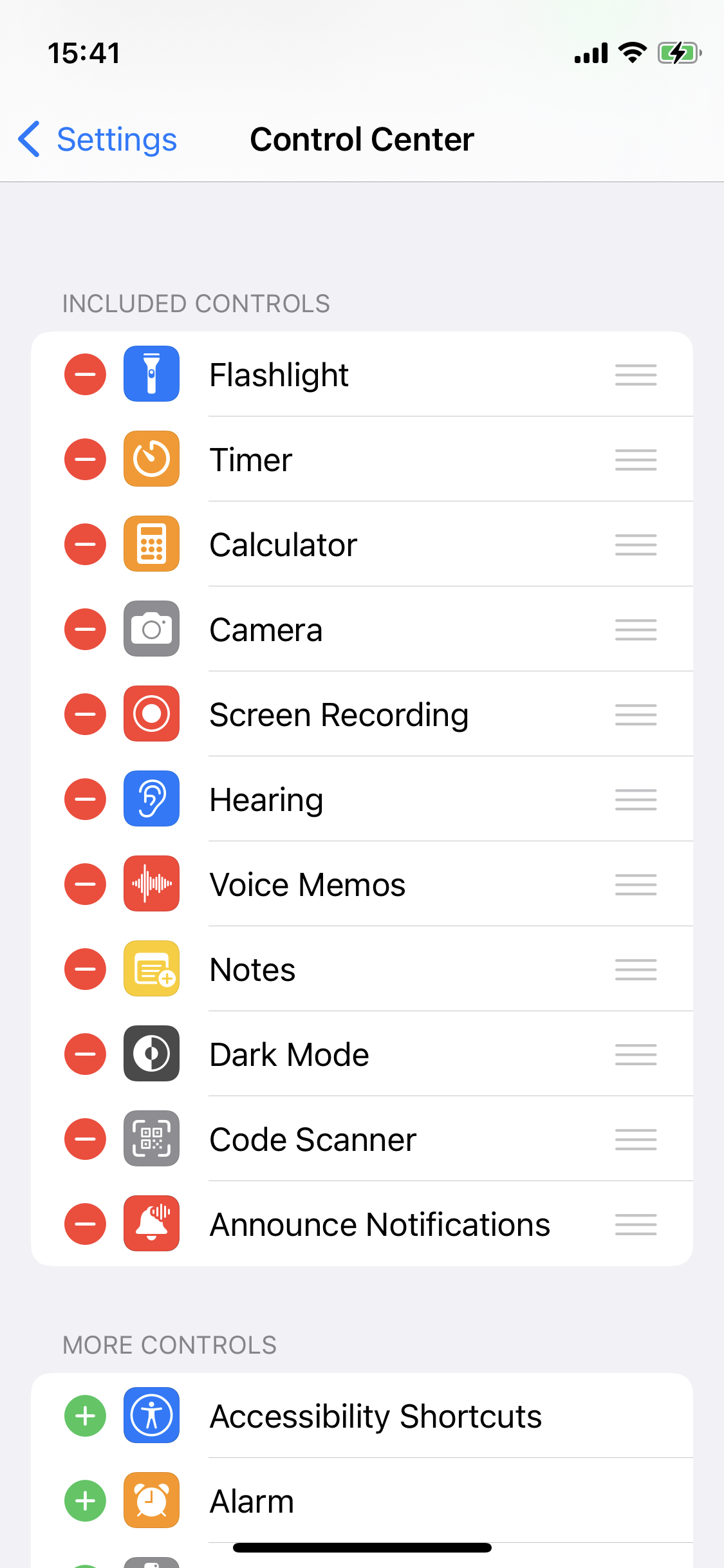
Task: Tap the Hearing row text
Action: [x=266, y=799]
